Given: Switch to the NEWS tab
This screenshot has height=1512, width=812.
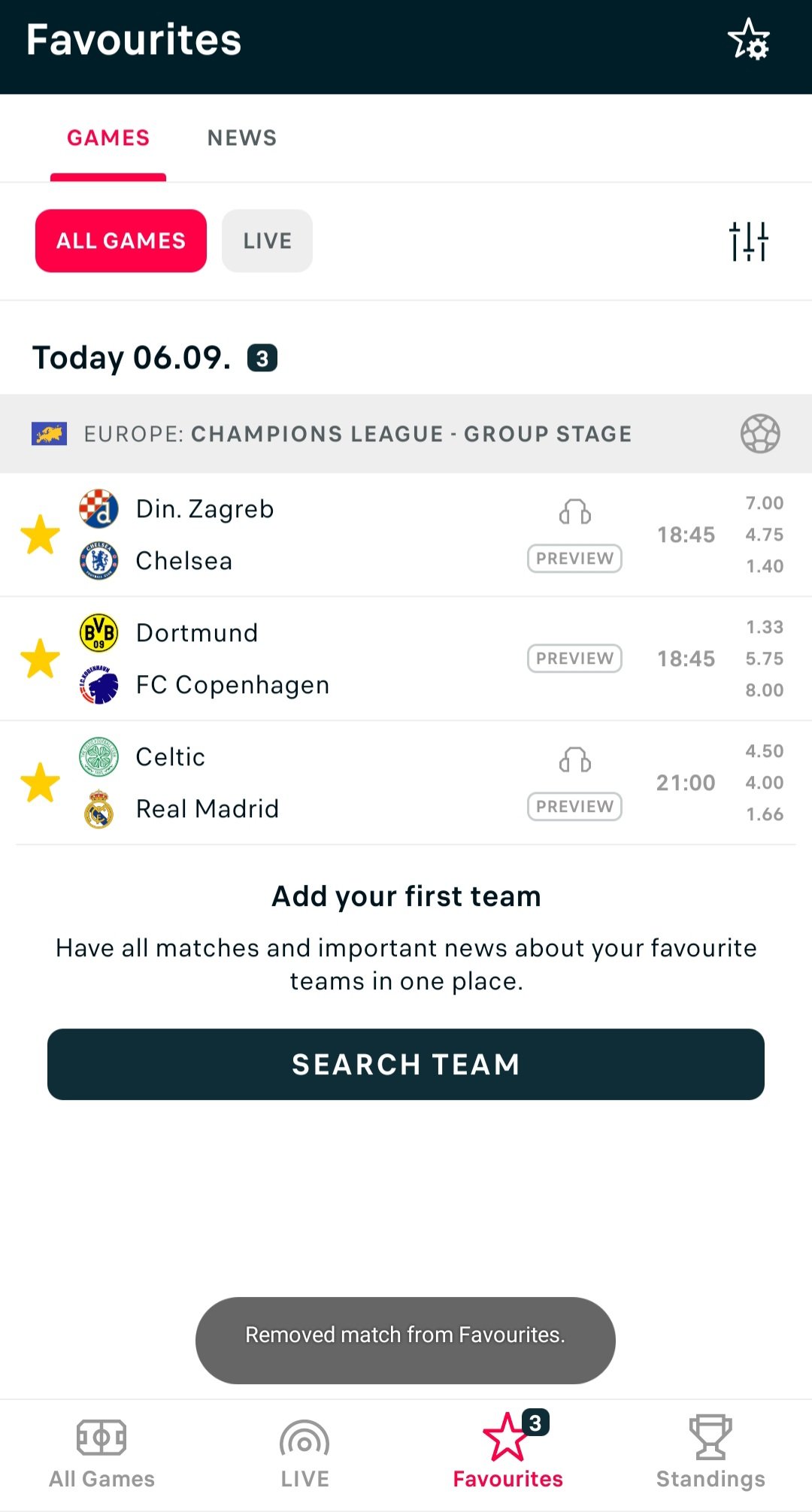Looking at the screenshot, I should tap(242, 138).
